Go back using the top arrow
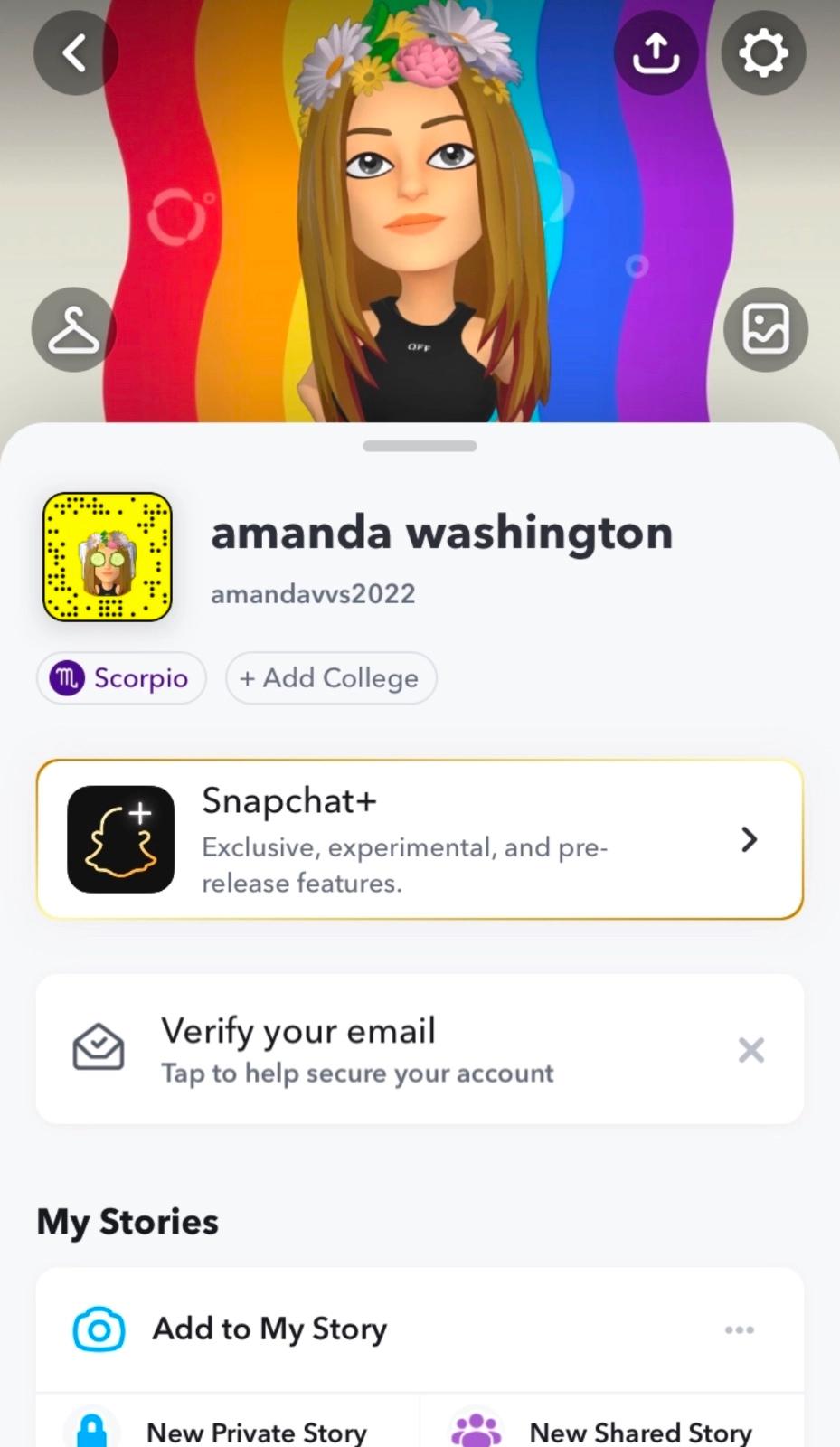 click(75, 53)
